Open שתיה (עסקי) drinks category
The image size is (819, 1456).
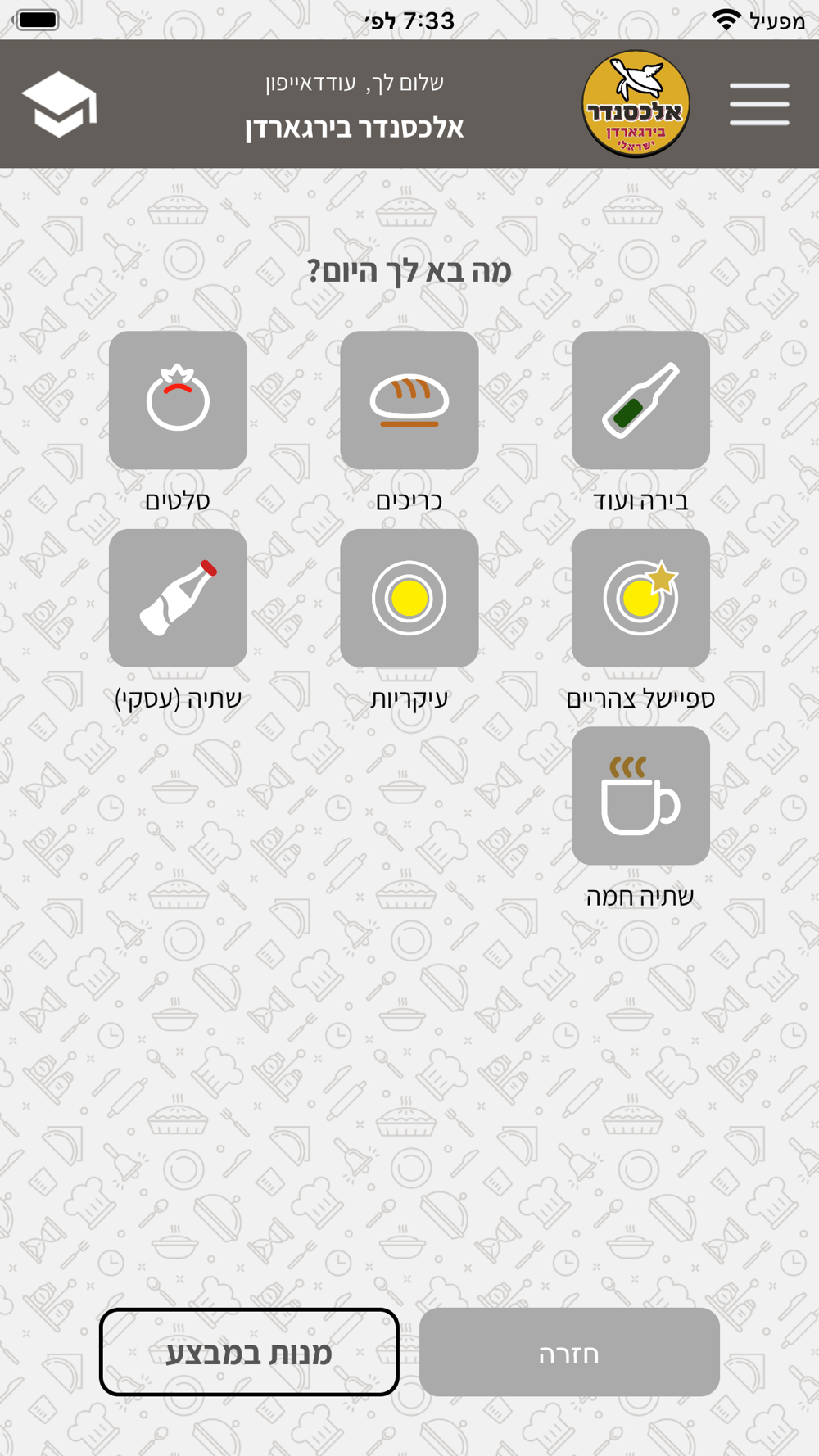pyautogui.click(x=178, y=598)
